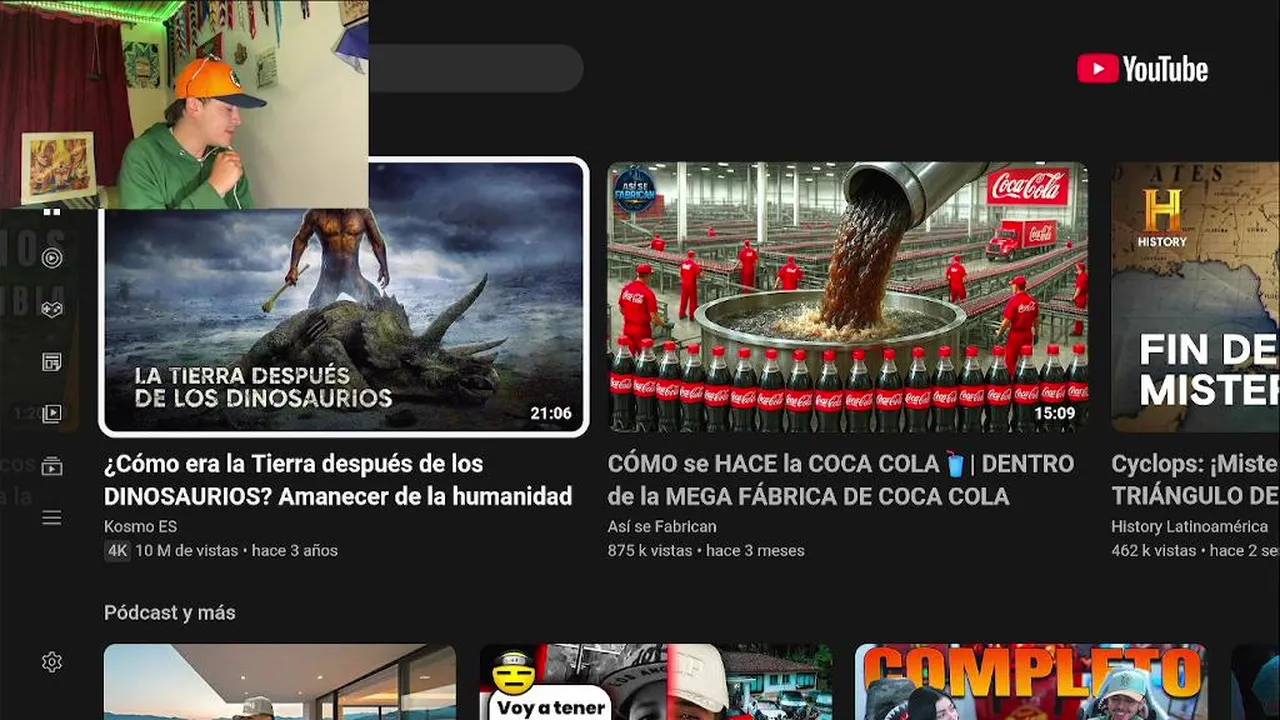This screenshot has width=1280, height=720.
Task: Open the gaming section in sidebar
Action: 52,310
